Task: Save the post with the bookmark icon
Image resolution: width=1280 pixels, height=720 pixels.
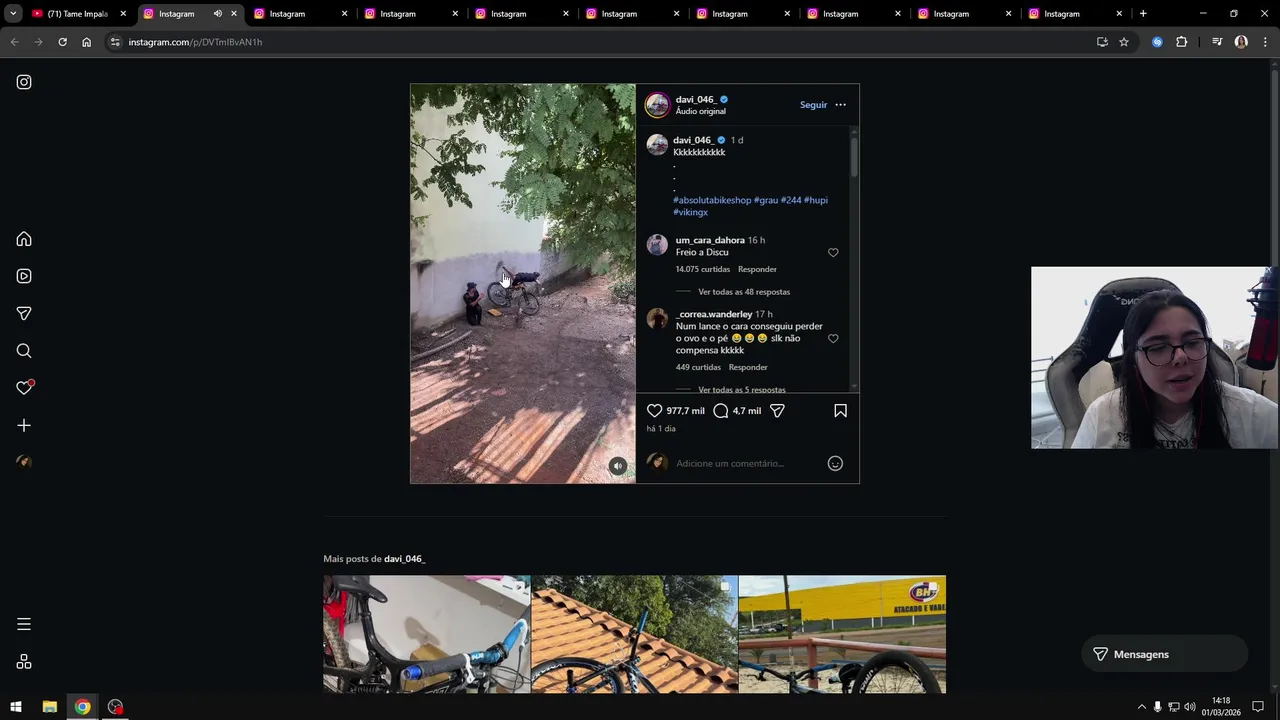Action: point(840,411)
